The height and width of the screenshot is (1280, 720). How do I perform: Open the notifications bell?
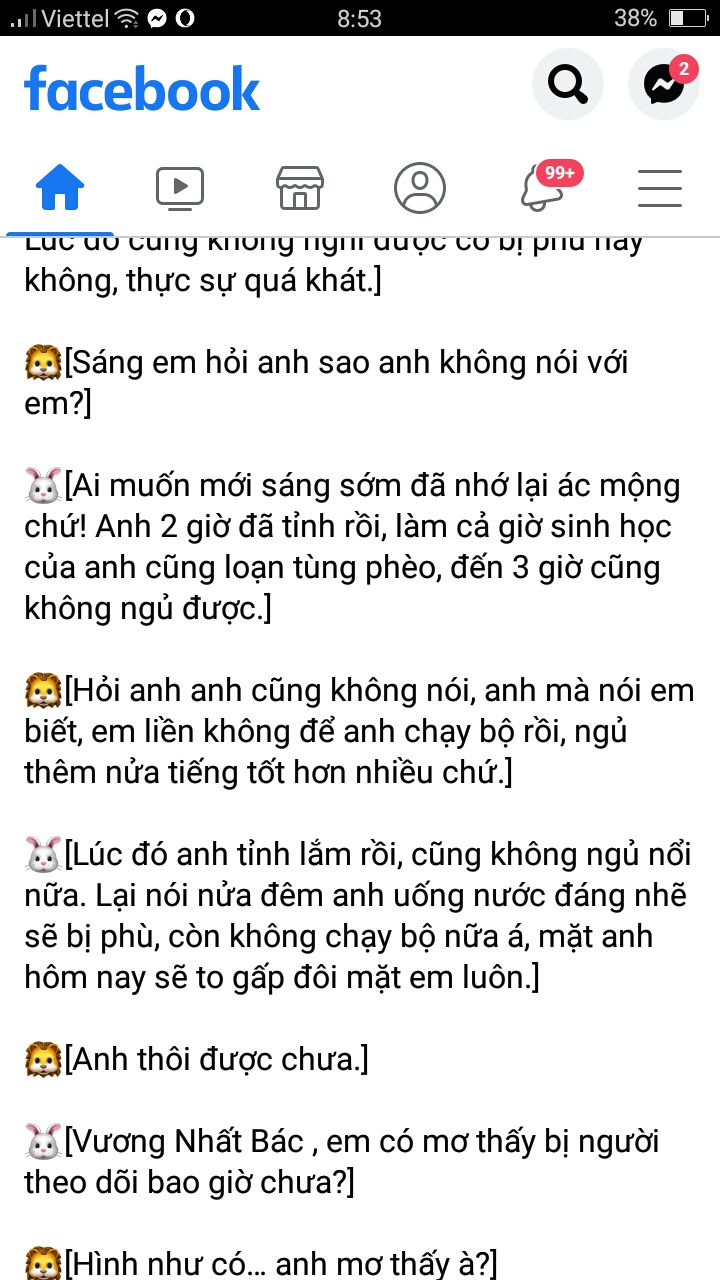542,189
